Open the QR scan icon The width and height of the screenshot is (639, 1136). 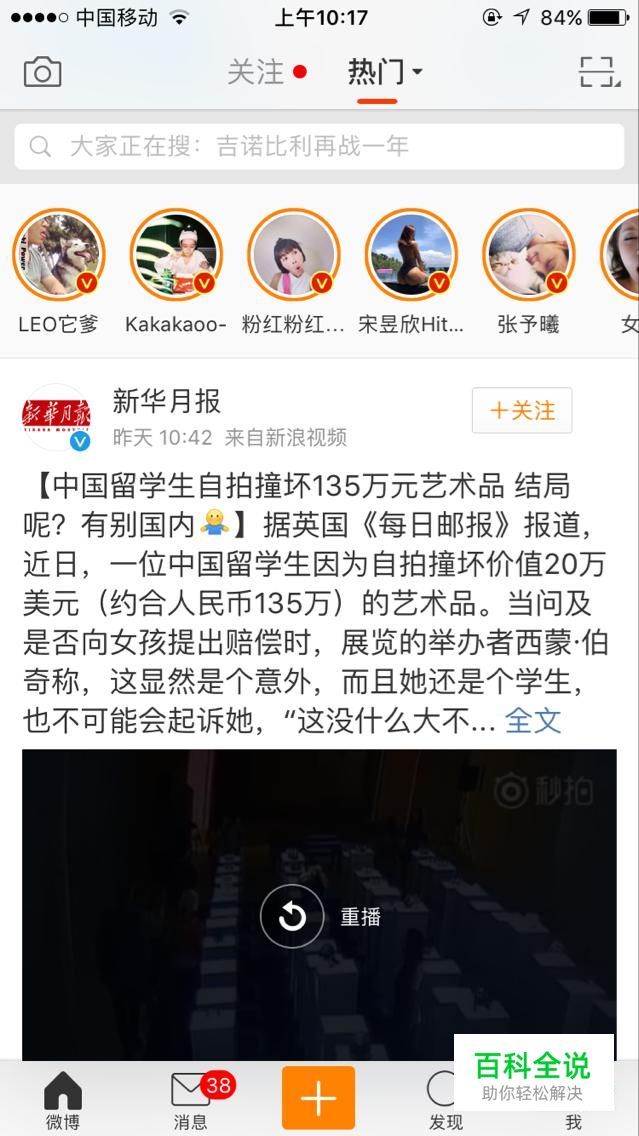[x=598, y=72]
